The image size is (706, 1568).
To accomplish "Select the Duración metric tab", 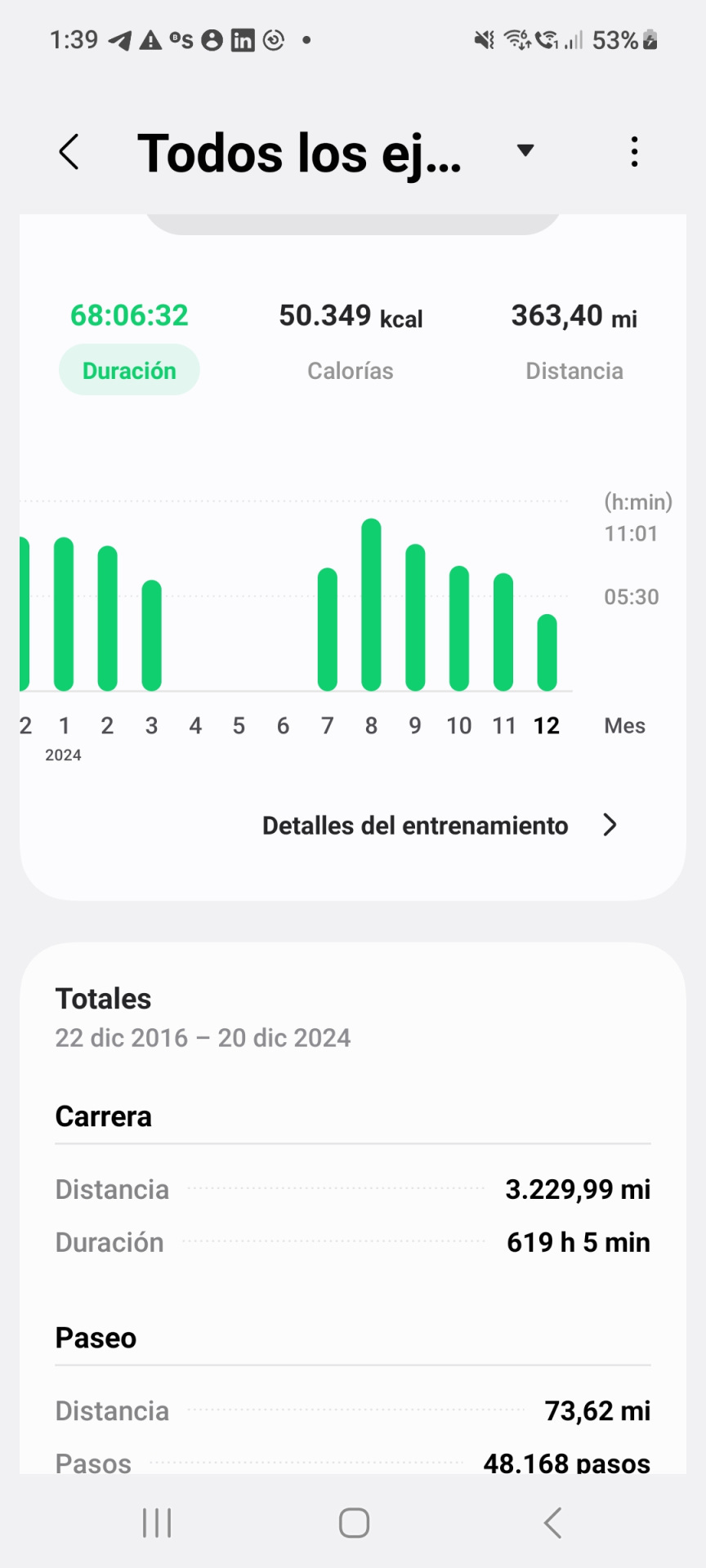I will tap(129, 370).
